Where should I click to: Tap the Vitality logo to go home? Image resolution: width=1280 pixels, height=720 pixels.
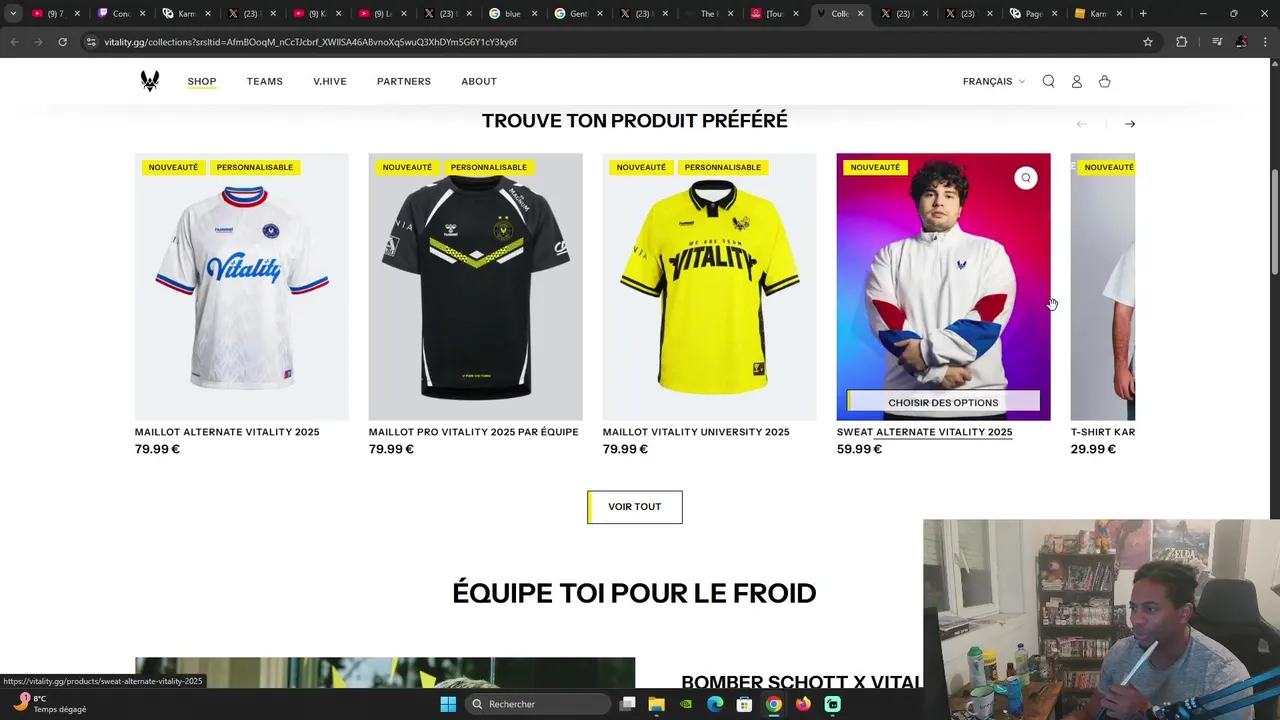click(150, 81)
